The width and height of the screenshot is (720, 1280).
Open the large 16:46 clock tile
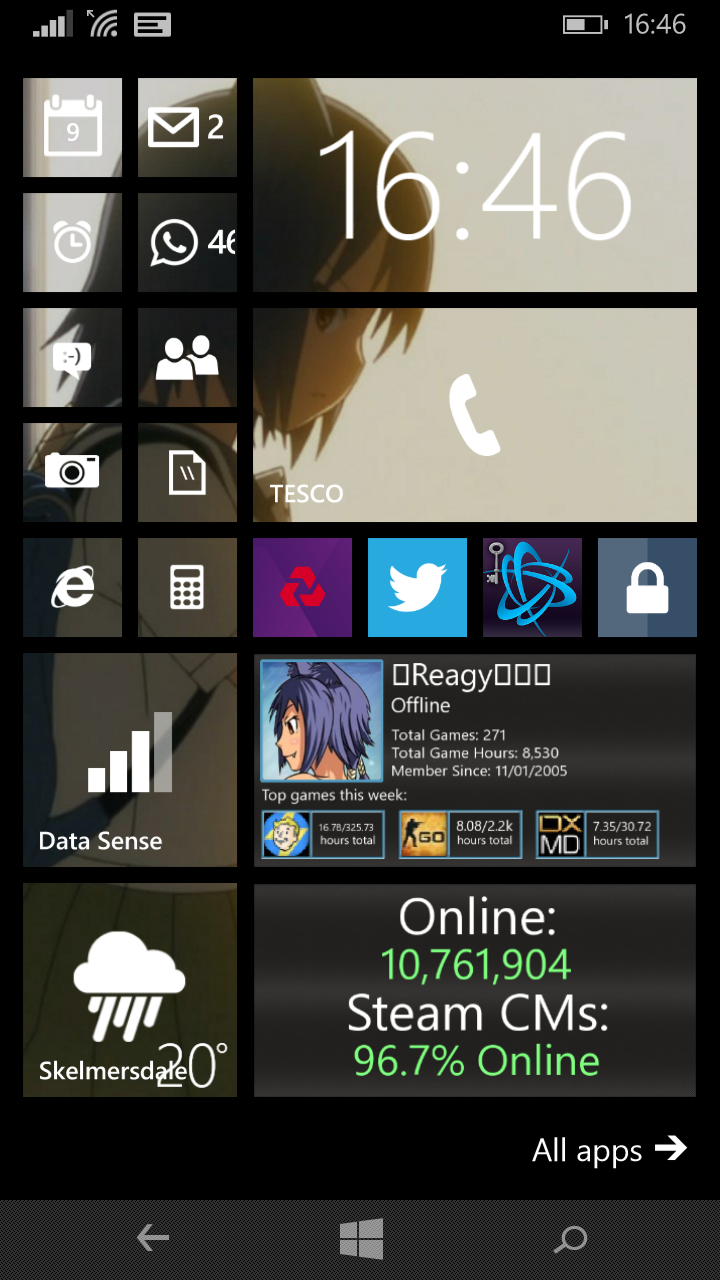(475, 185)
